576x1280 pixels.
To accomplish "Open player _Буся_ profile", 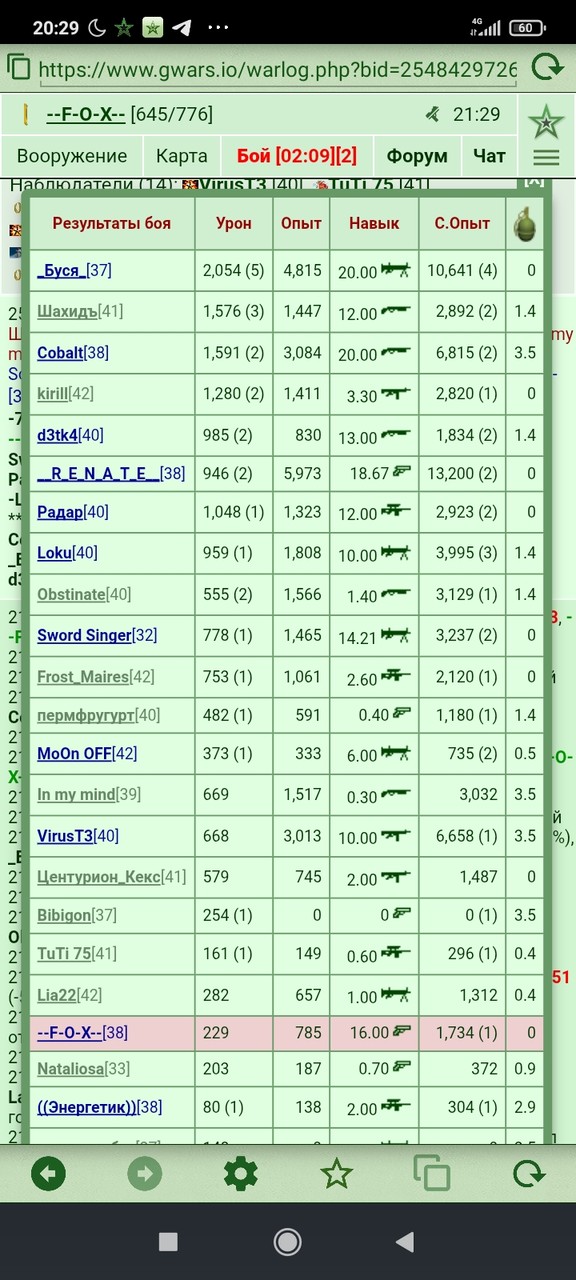I will click(62, 271).
